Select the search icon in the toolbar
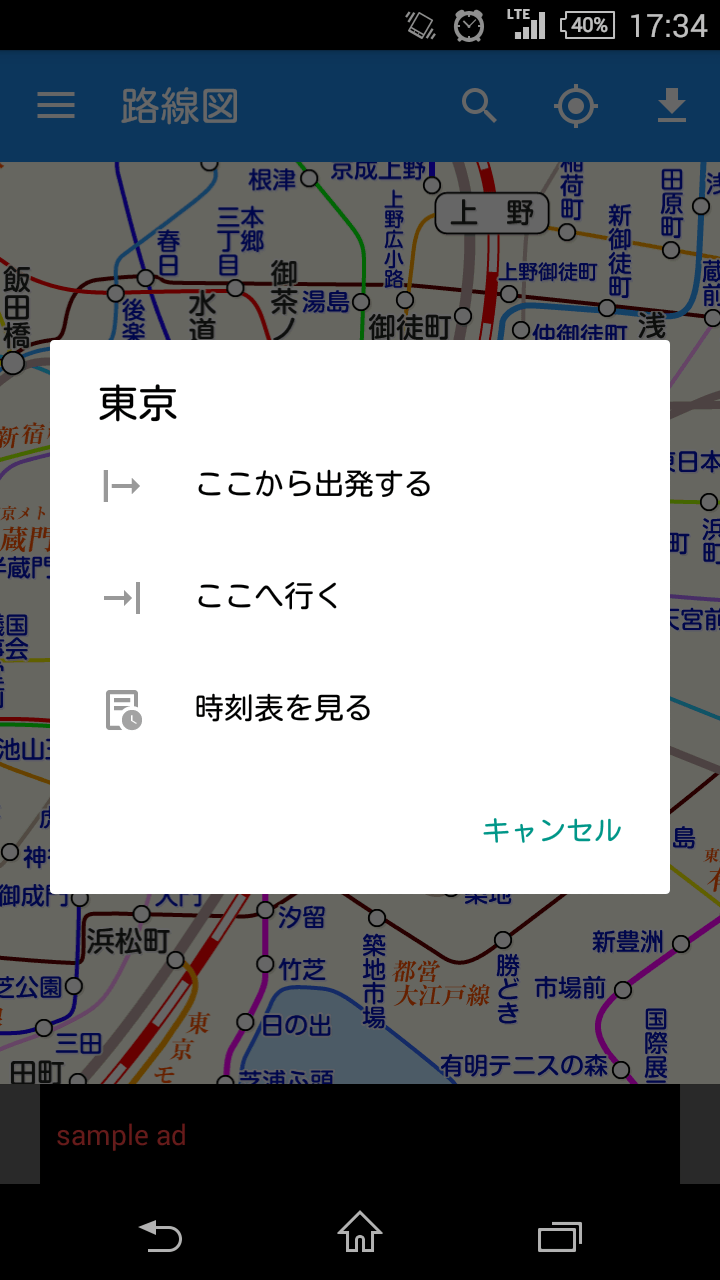Viewport: 720px width, 1280px height. pyautogui.click(x=480, y=107)
